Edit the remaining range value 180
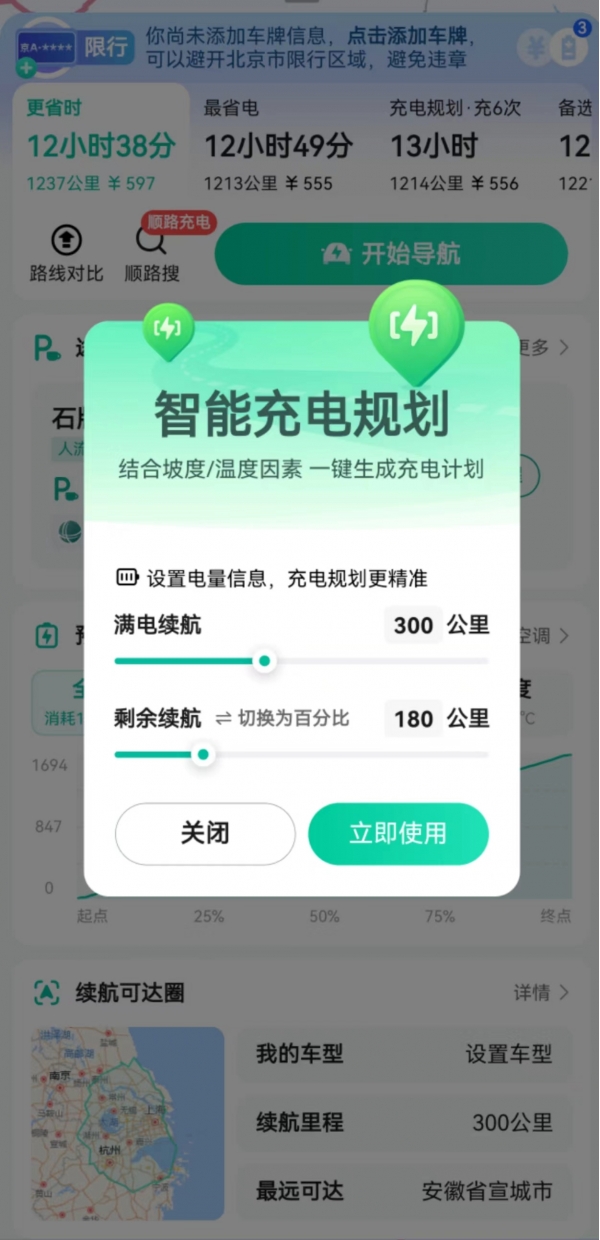Viewport: 600px width, 1240px height. click(413, 718)
